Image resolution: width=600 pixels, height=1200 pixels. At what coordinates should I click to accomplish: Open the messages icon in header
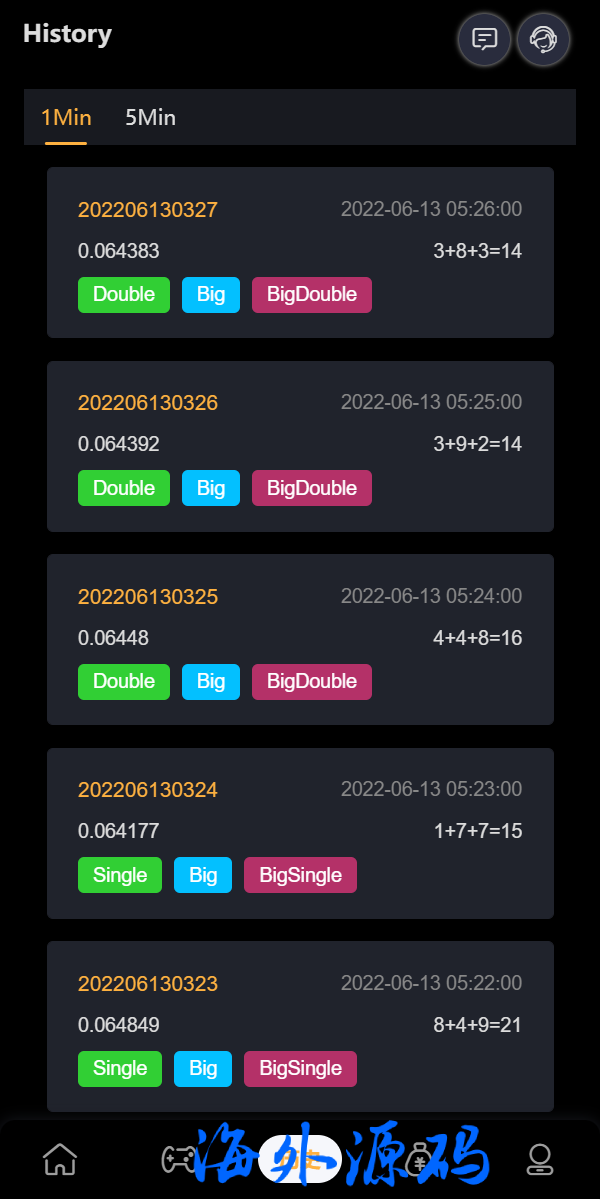[485, 40]
